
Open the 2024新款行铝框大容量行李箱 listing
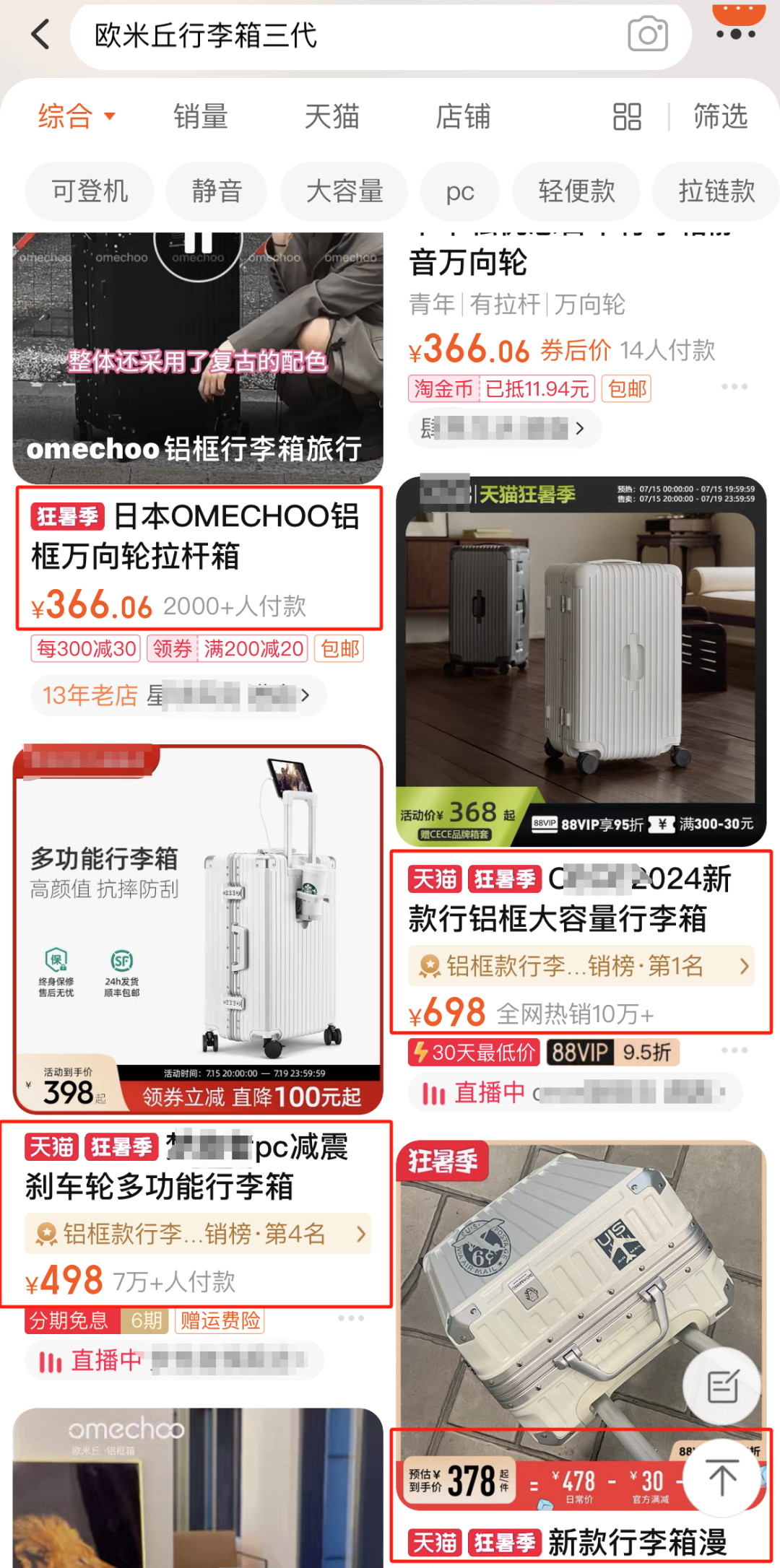[581, 941]
